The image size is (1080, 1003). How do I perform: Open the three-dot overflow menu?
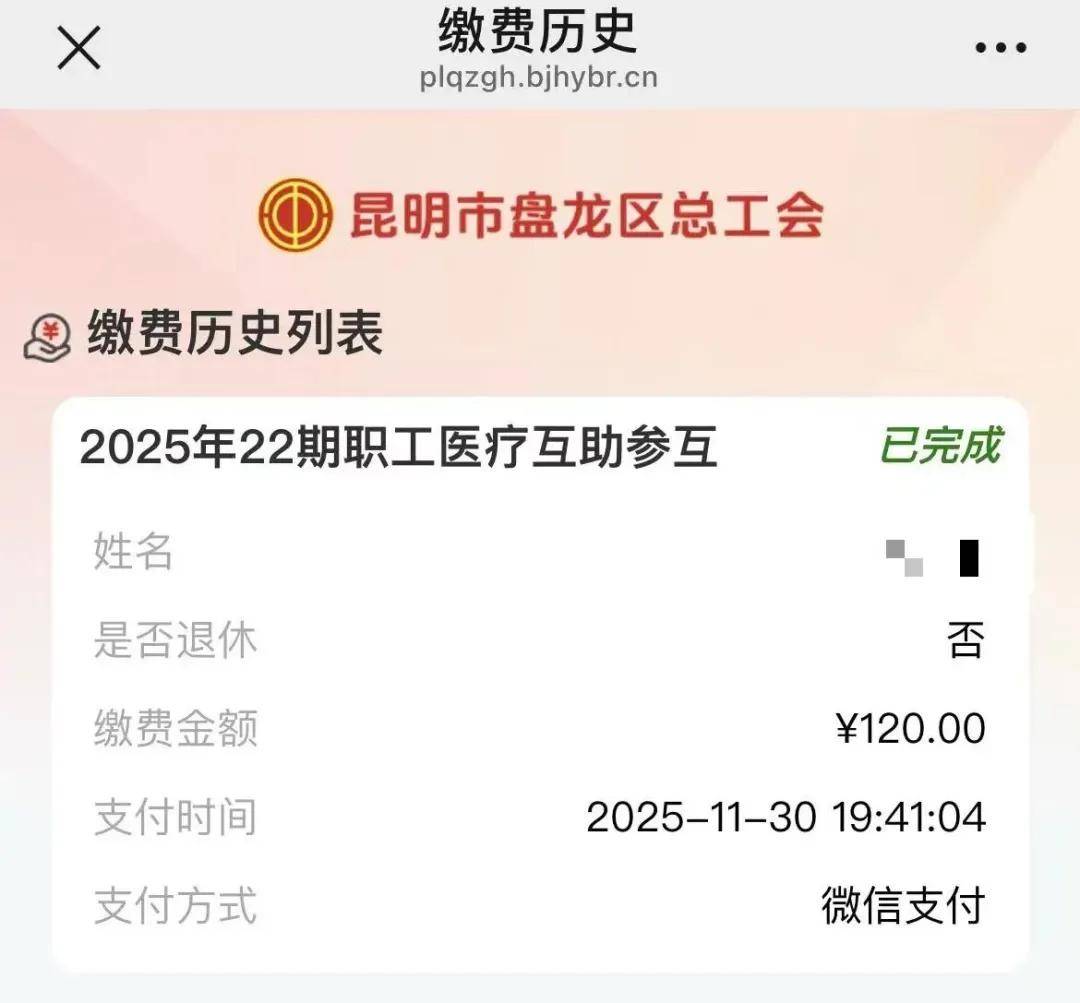tap(1000, 47)
